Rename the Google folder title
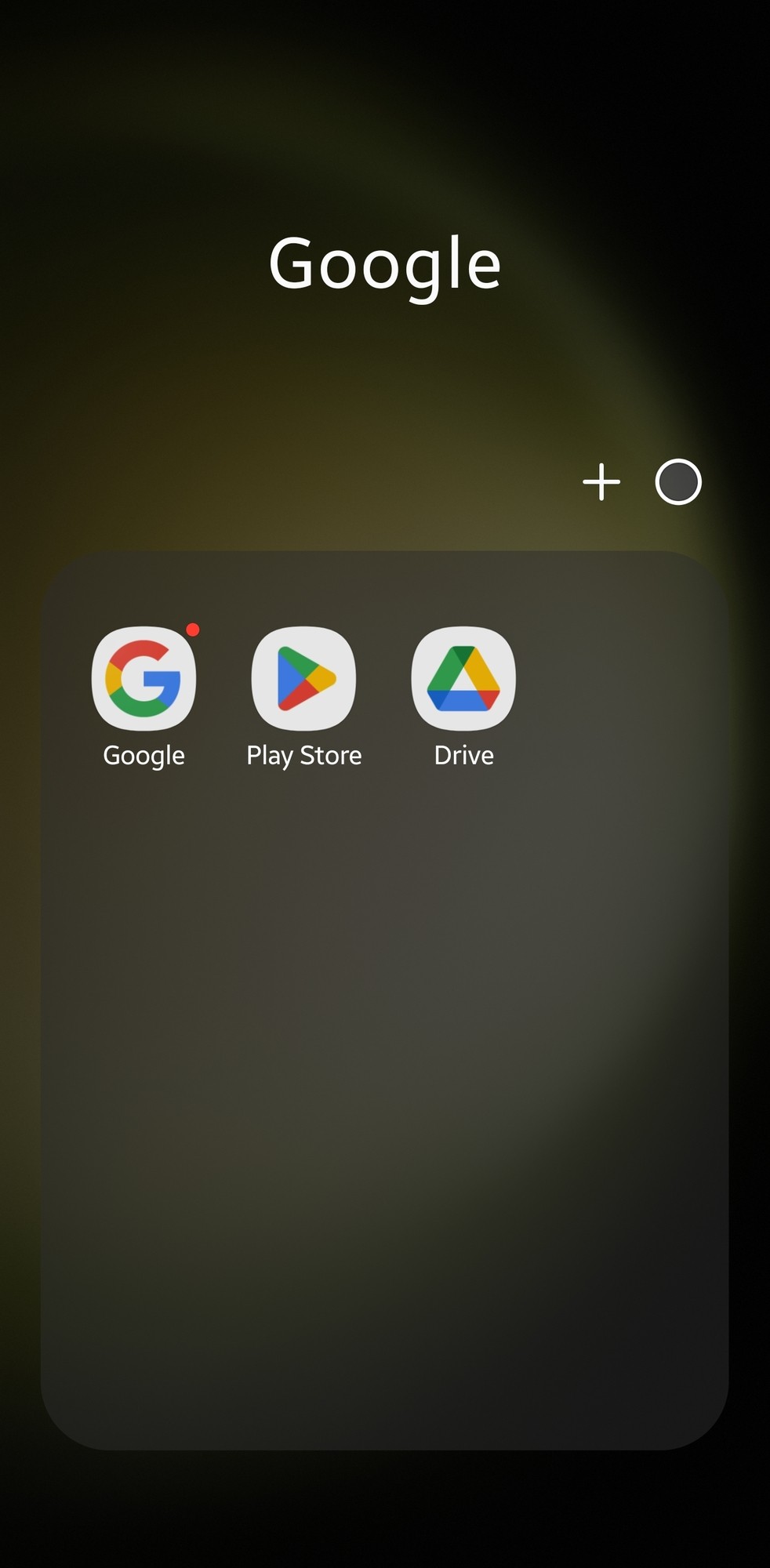Viewport: 770px width, 1568px height. click(384, 263)
